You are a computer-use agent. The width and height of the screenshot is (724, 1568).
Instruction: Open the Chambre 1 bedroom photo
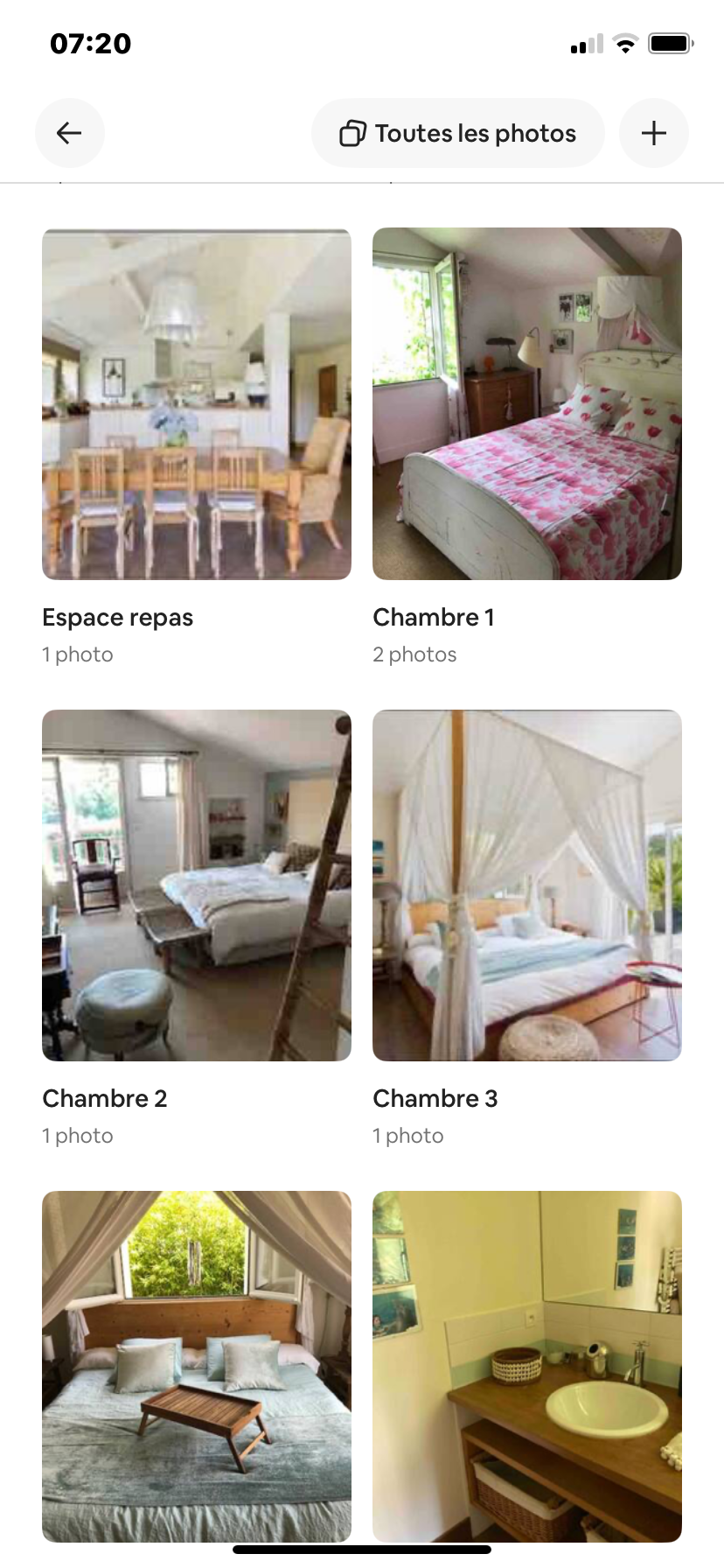[526, 403]
